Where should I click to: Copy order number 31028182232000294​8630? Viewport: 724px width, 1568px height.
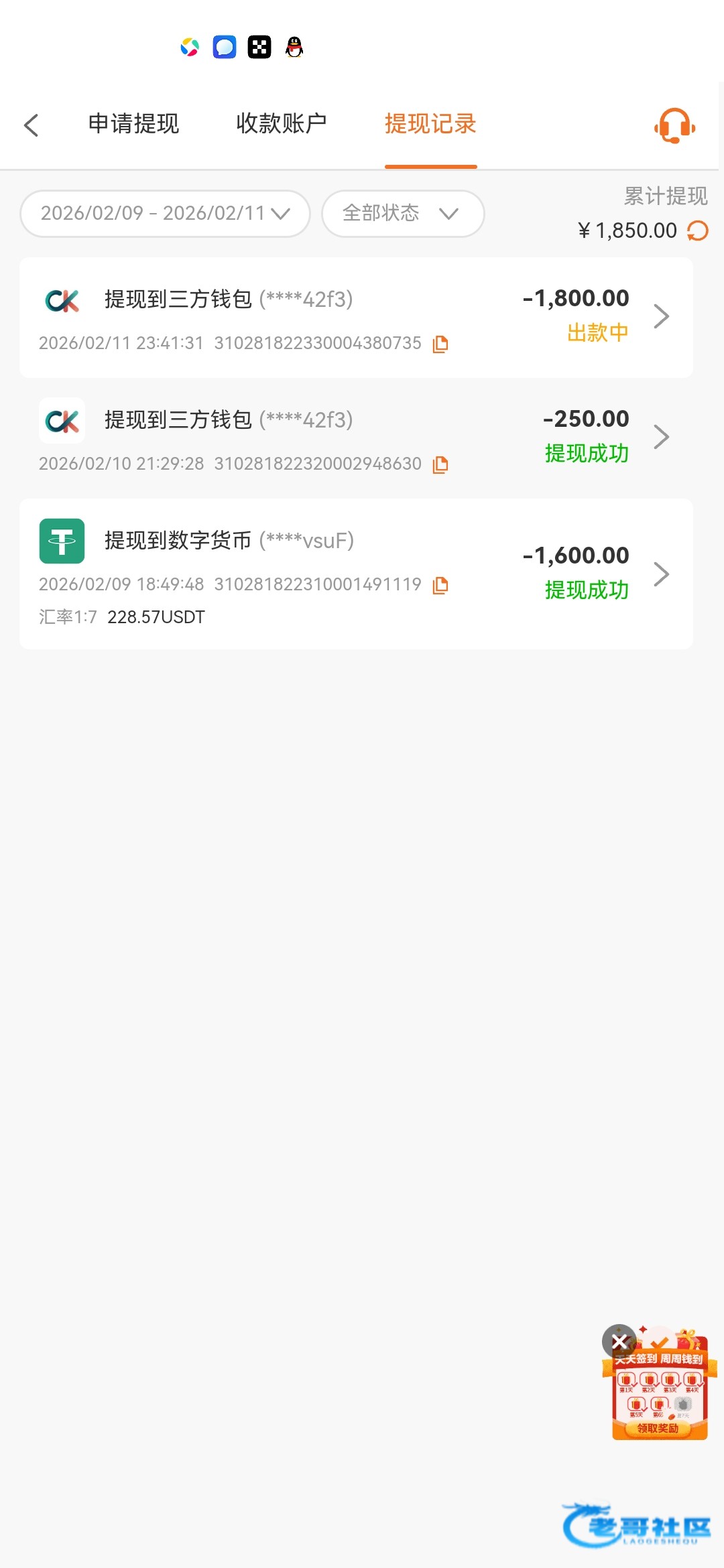(440, 464)
